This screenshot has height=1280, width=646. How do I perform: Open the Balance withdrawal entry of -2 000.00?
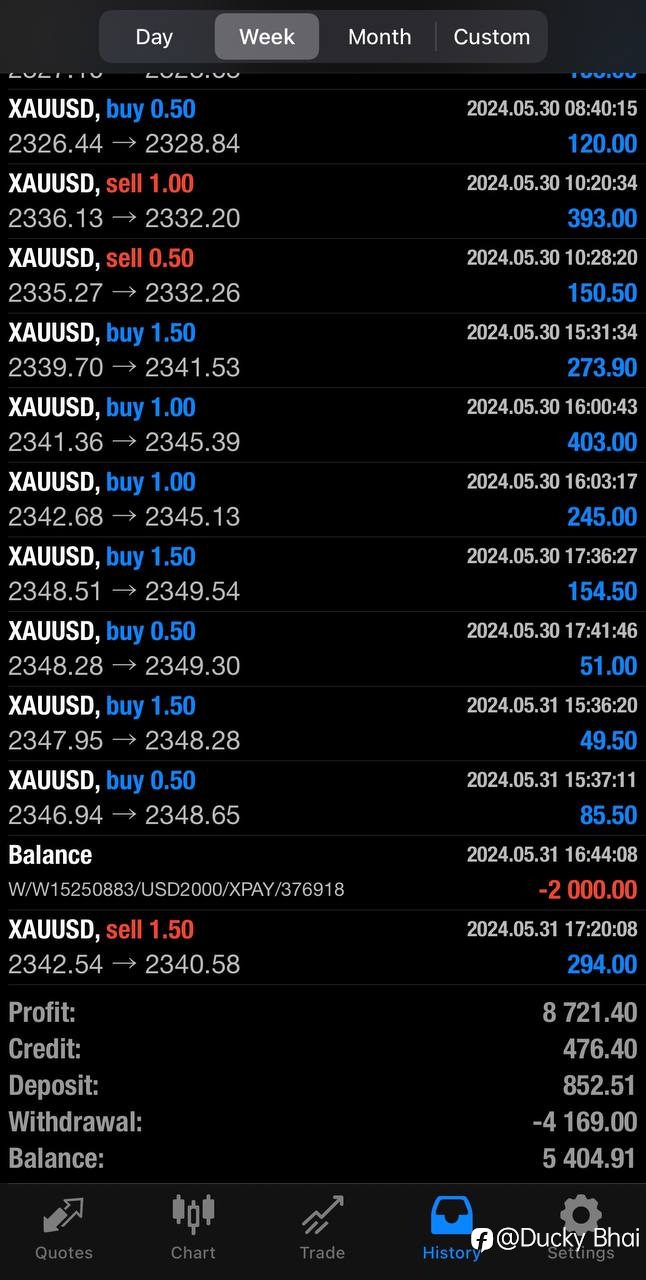pyautogui.click(x=323, y=873)
